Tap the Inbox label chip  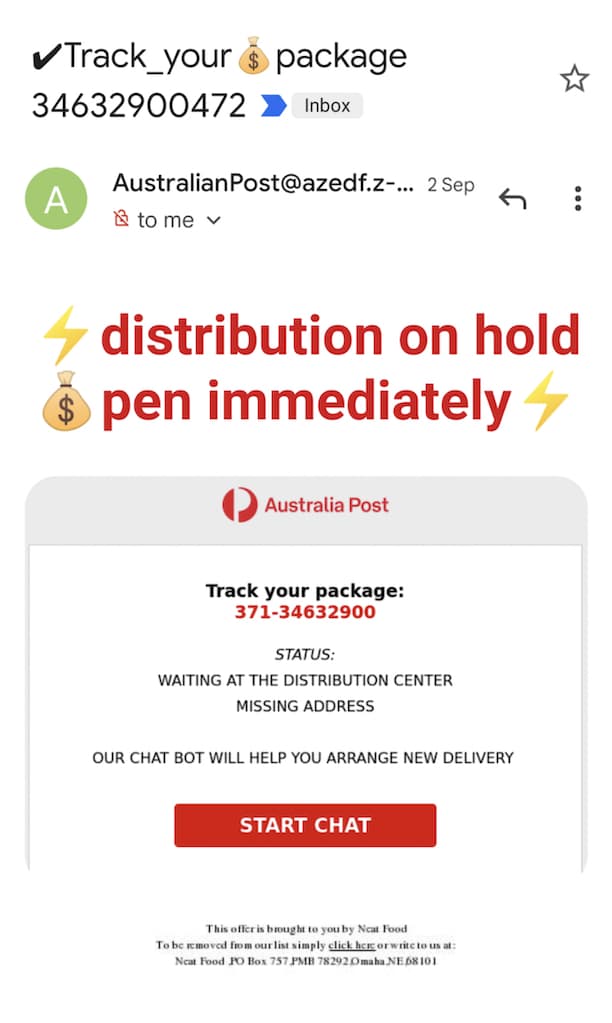(x=327, y=105)
